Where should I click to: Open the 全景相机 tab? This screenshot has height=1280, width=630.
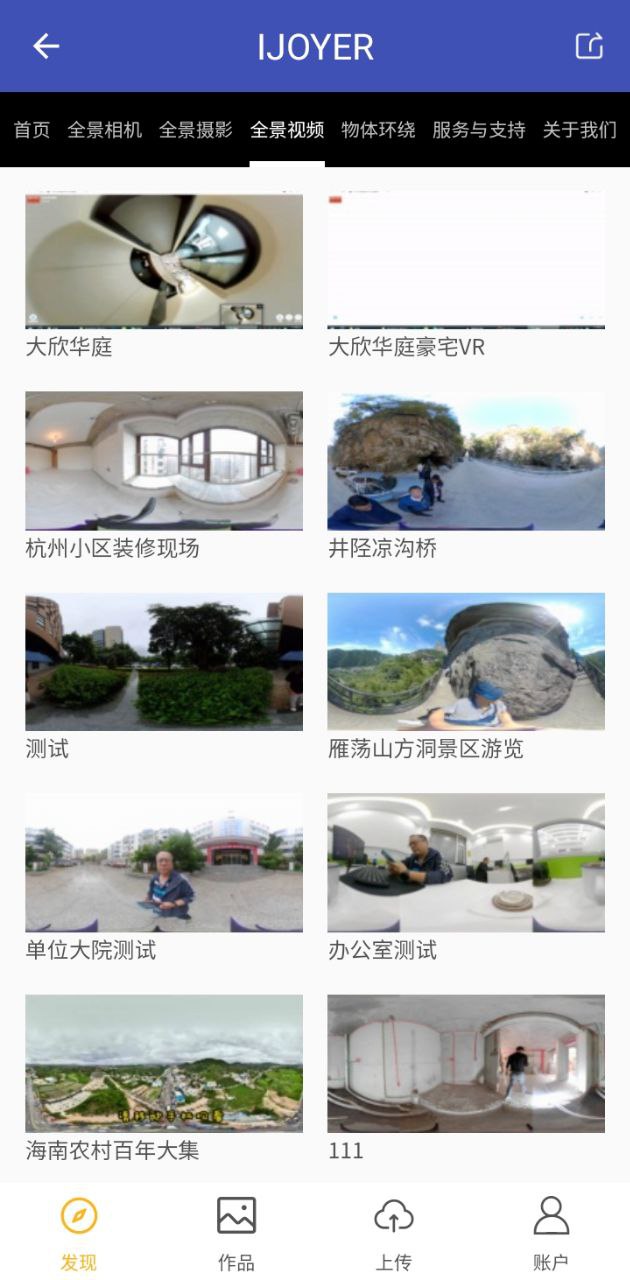[104, 130]
